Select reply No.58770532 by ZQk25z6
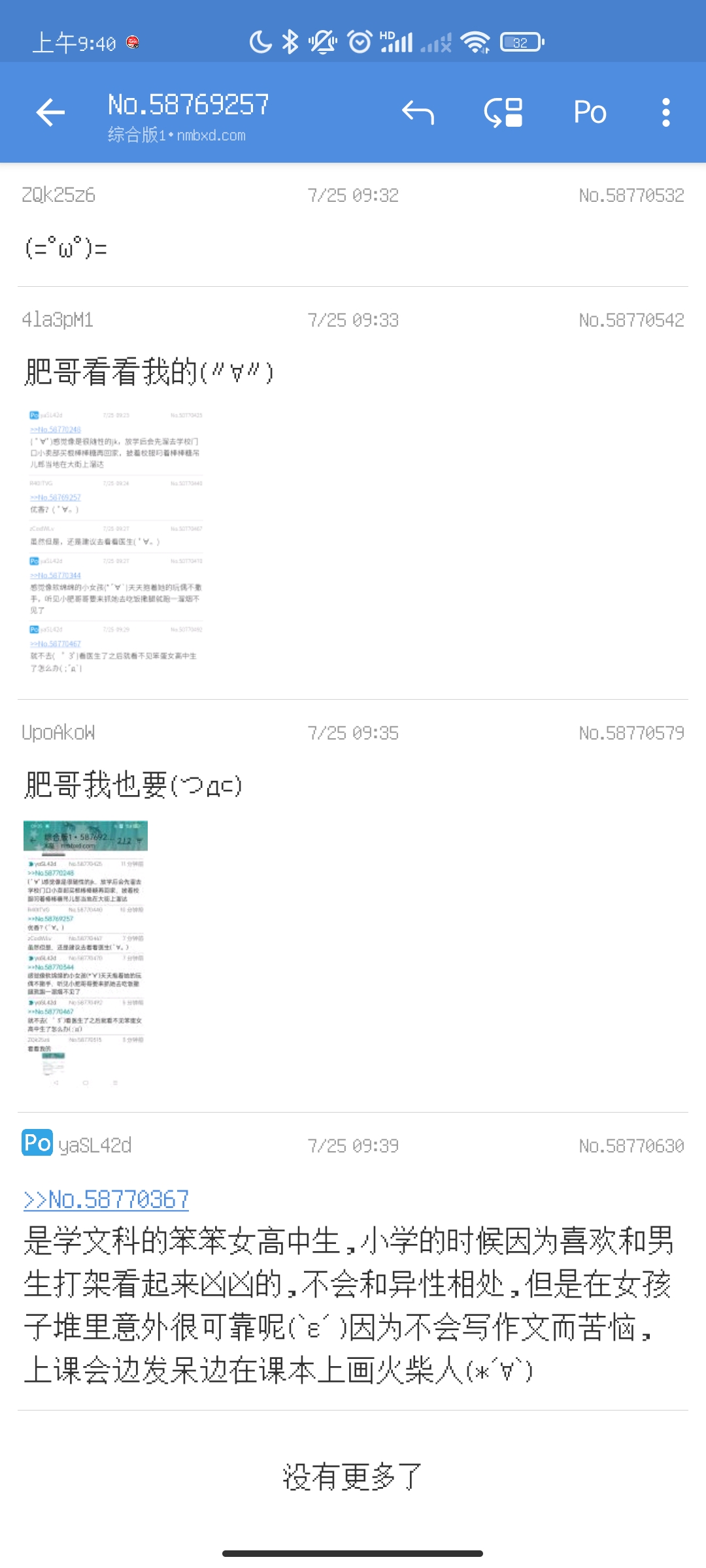 353,225
